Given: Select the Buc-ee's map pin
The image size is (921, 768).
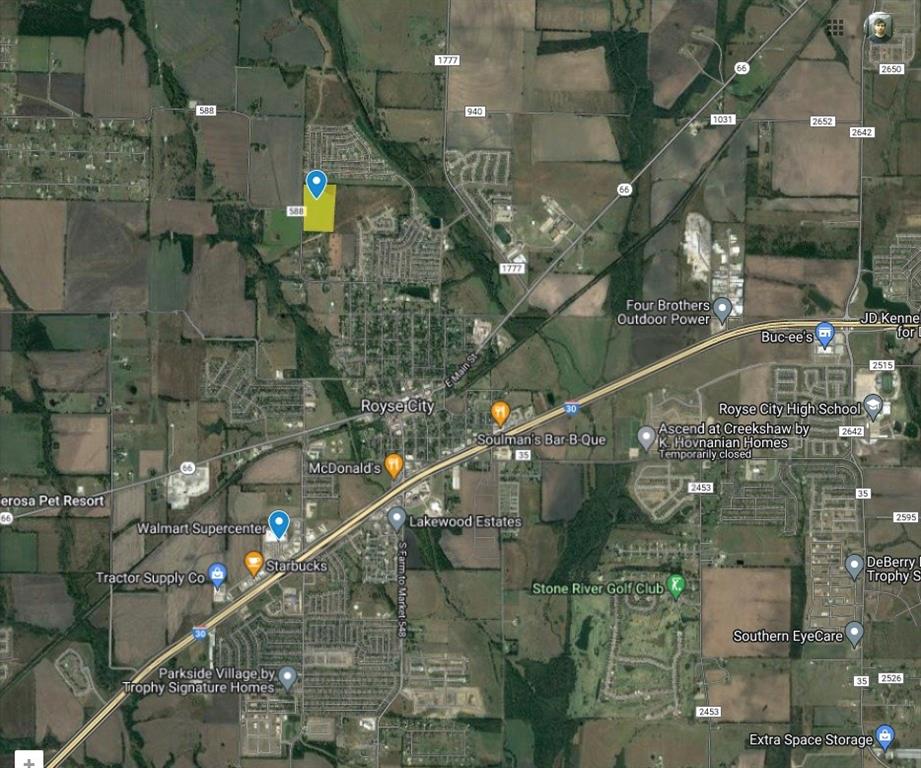Looking at the screenshot, I should 825,335.
